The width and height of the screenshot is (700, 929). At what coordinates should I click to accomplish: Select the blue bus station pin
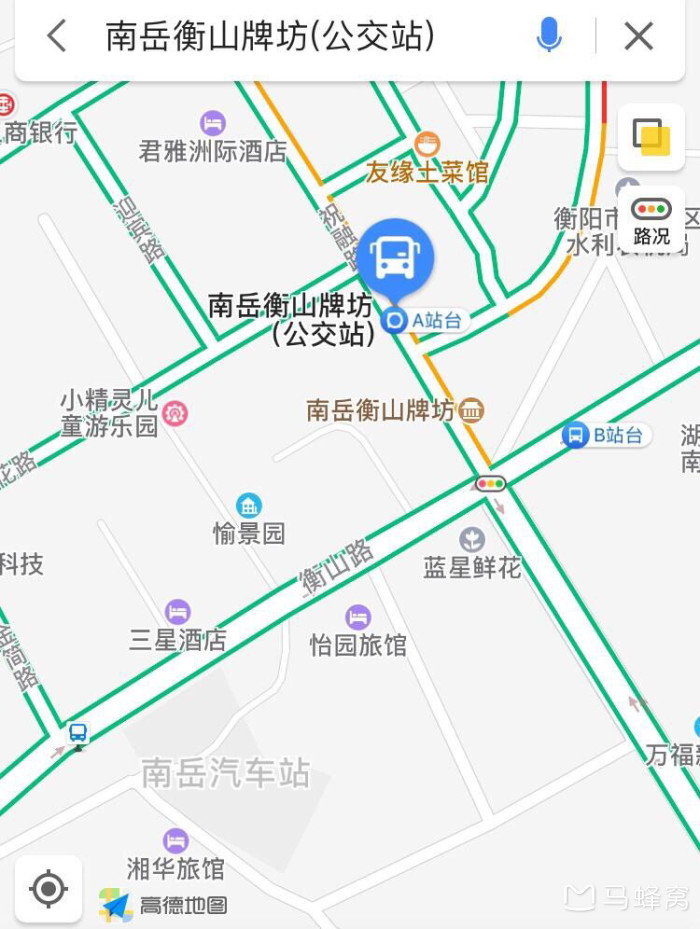(x=395, y=256)
